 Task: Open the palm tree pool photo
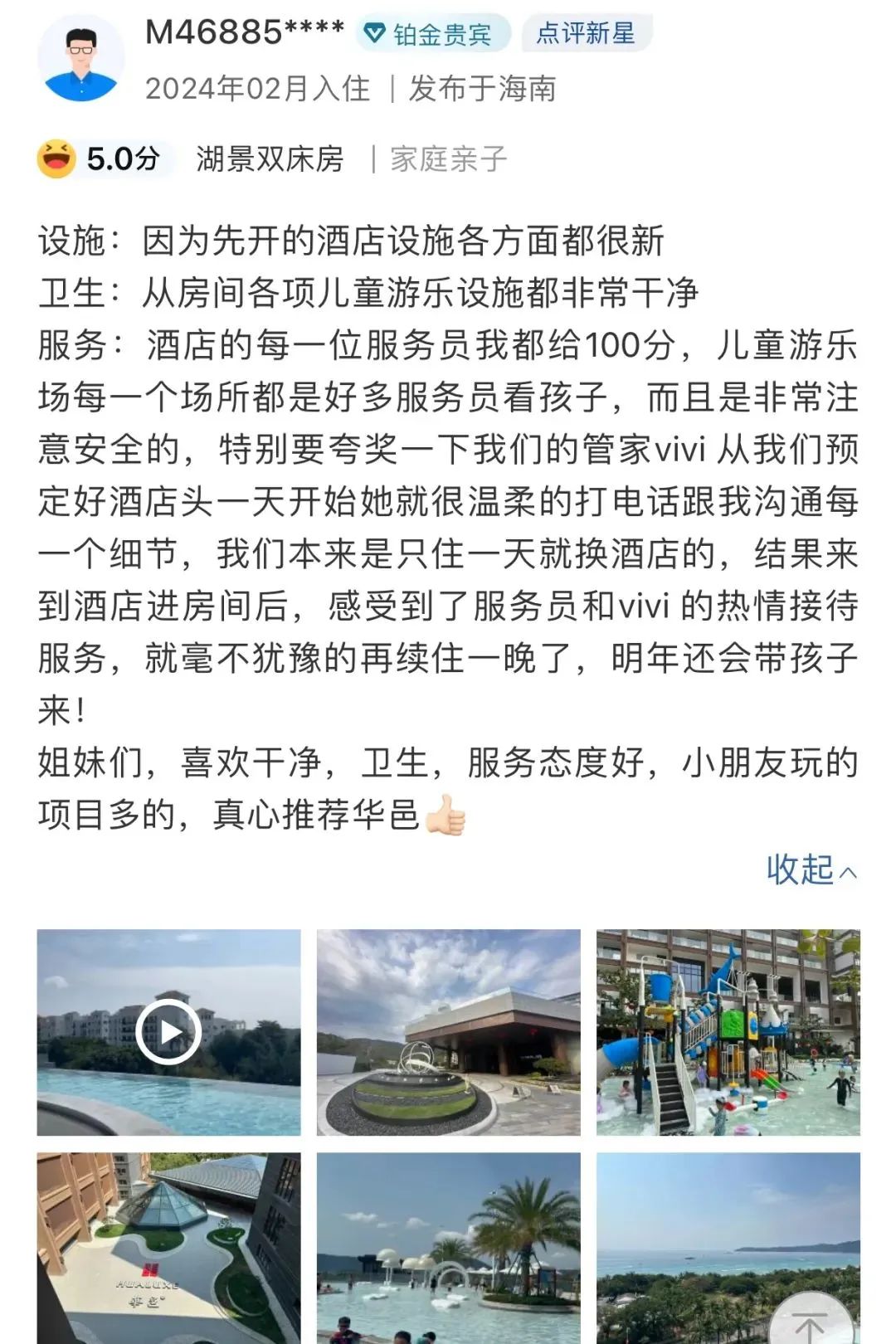tap(448, 1244)
